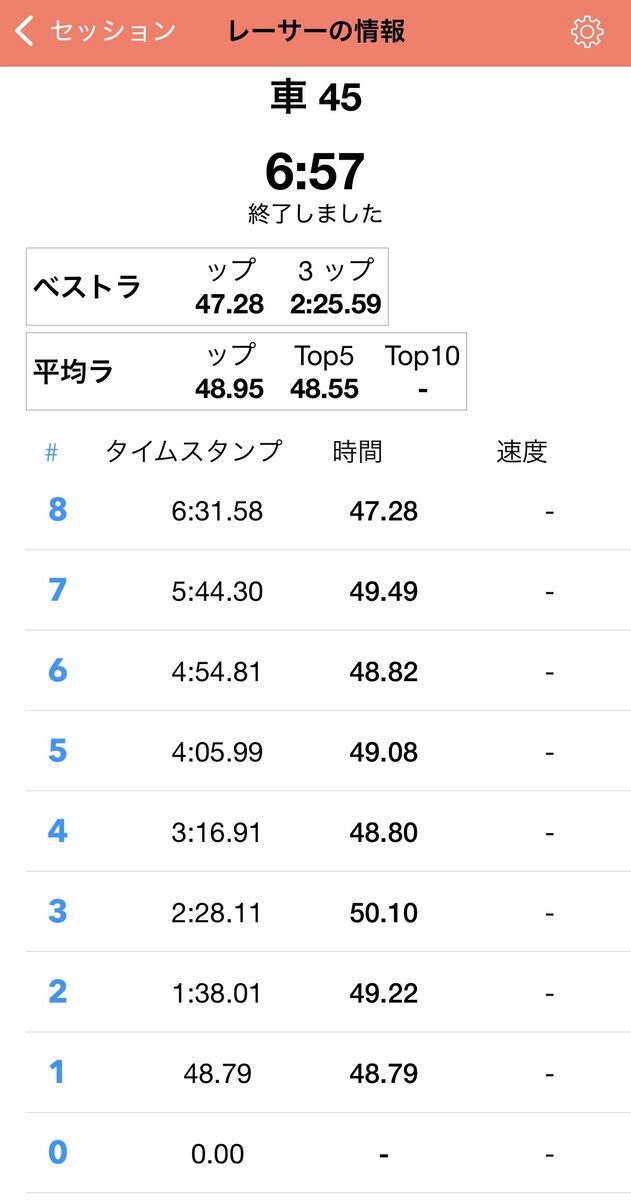The width and height of the screenshot is (631, 1200).
Task: Go back to セッション
Action: point(95,32)
